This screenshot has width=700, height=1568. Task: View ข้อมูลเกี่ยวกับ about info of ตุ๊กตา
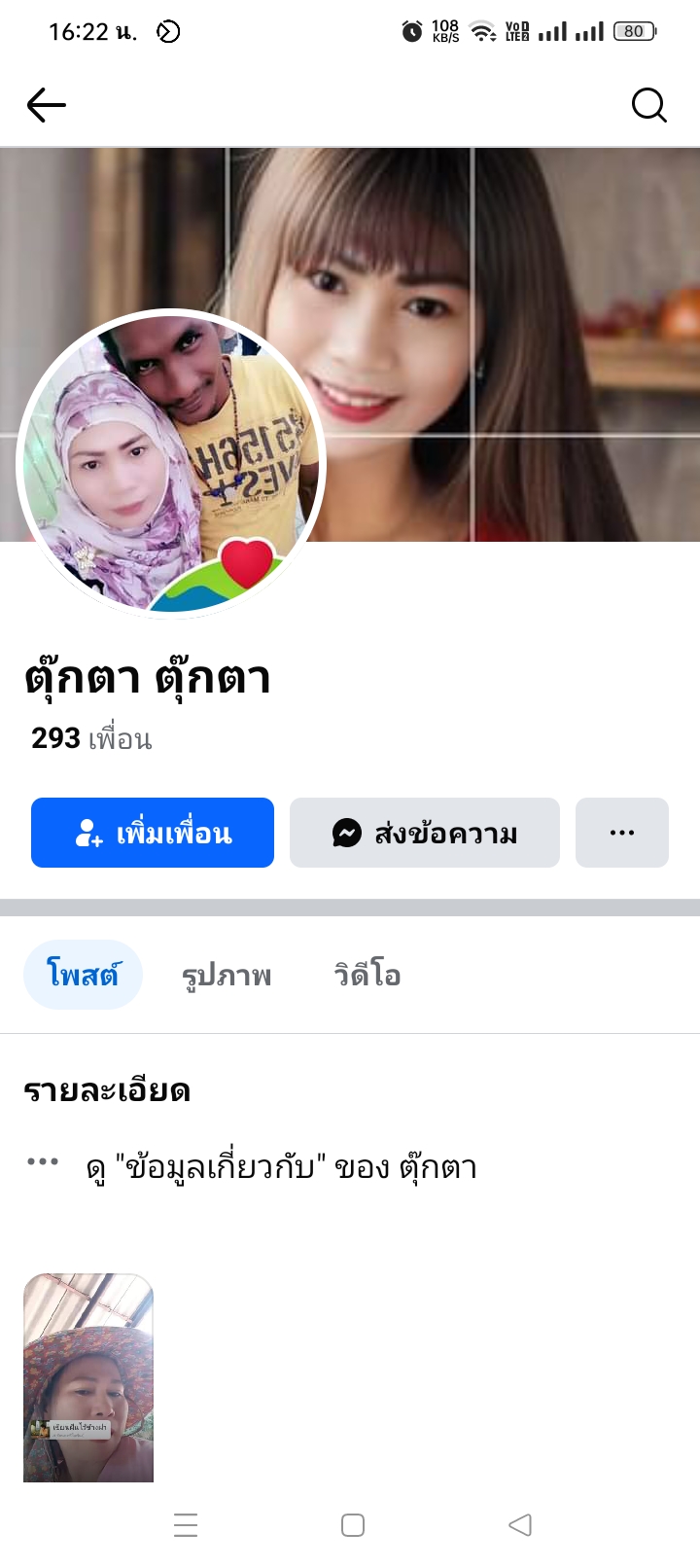[282, 1166]
